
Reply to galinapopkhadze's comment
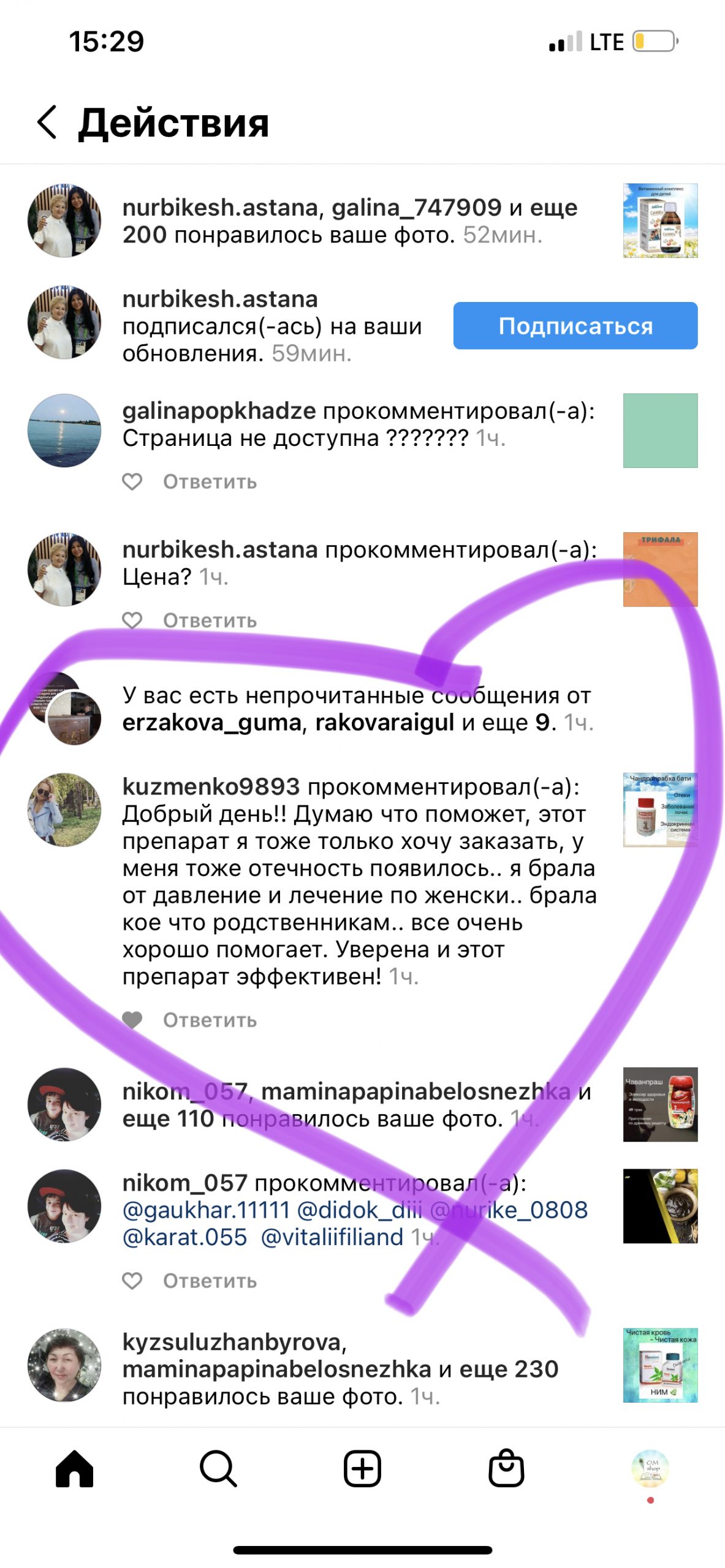[x=210, y=482]
